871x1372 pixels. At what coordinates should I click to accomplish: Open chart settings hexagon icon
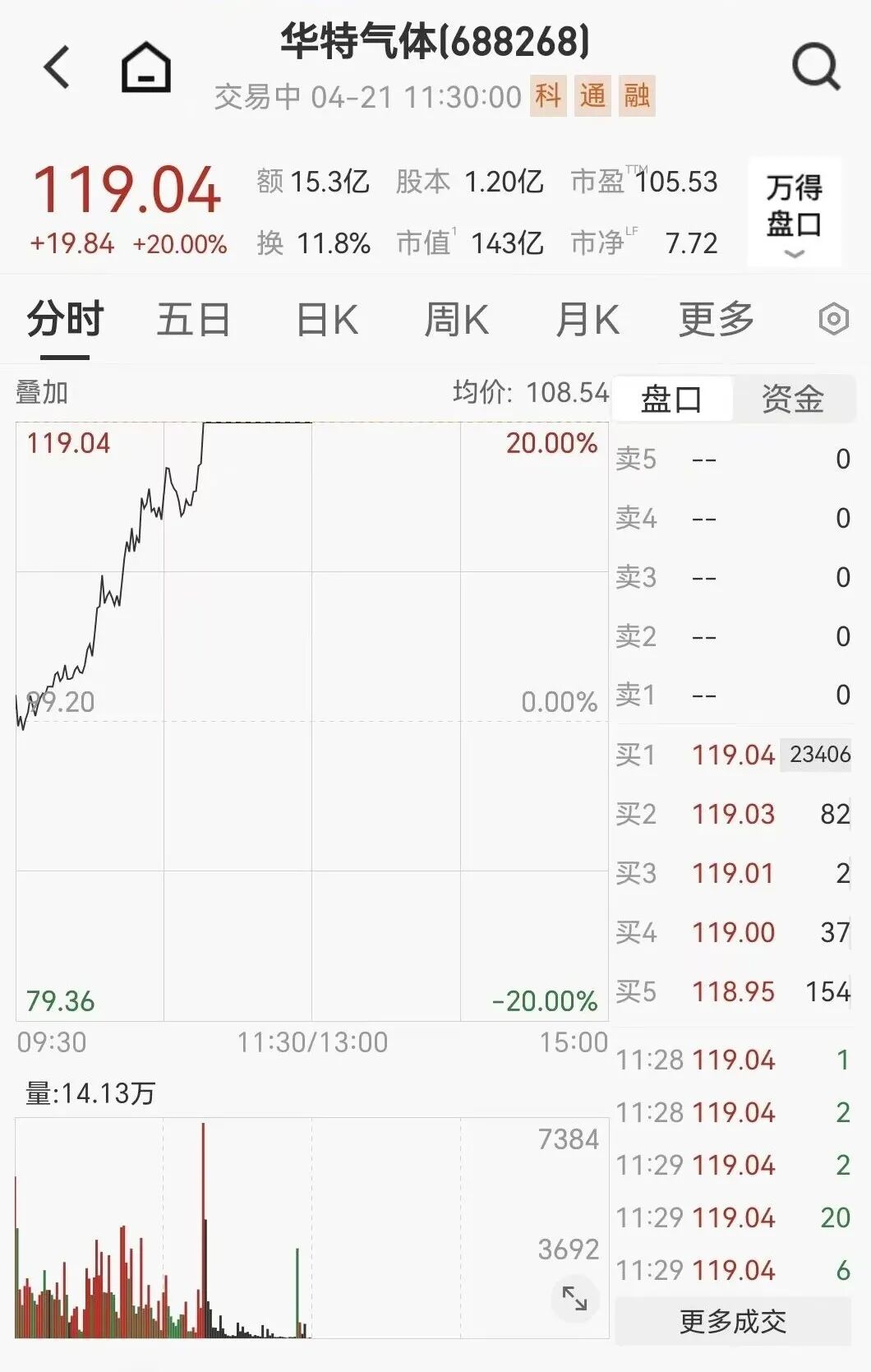tap(833, 319)
